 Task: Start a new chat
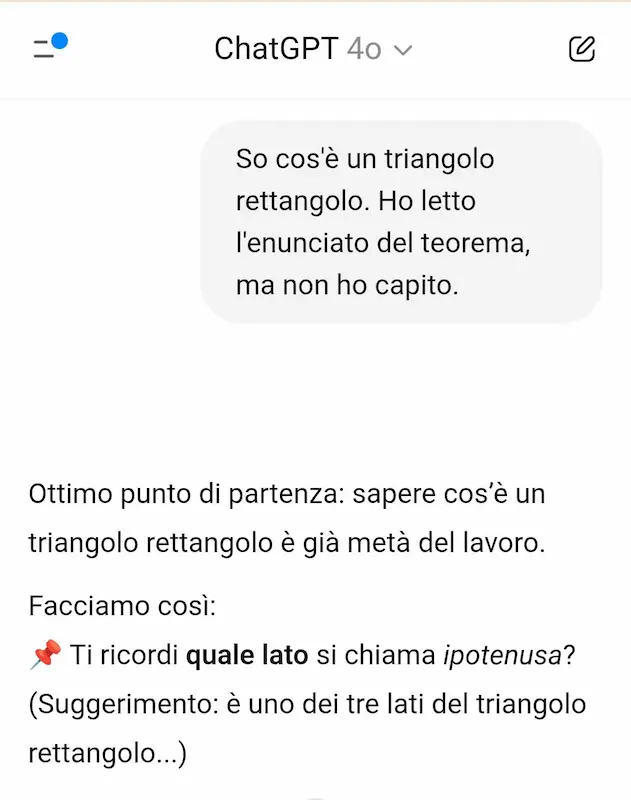(582, 48)
